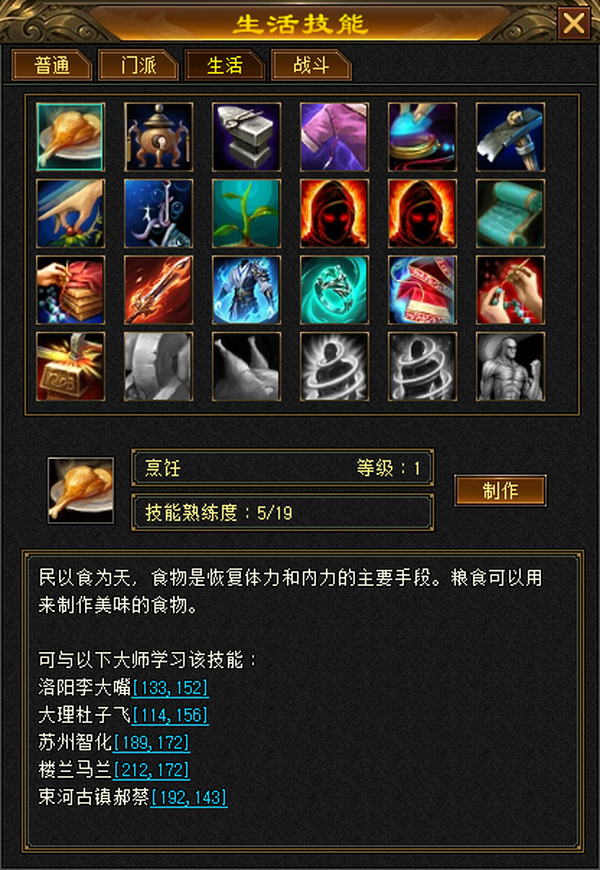Choose the anvil forging skill icon
The width and height of the screenshot is (600, 870).
click(246, 136)
